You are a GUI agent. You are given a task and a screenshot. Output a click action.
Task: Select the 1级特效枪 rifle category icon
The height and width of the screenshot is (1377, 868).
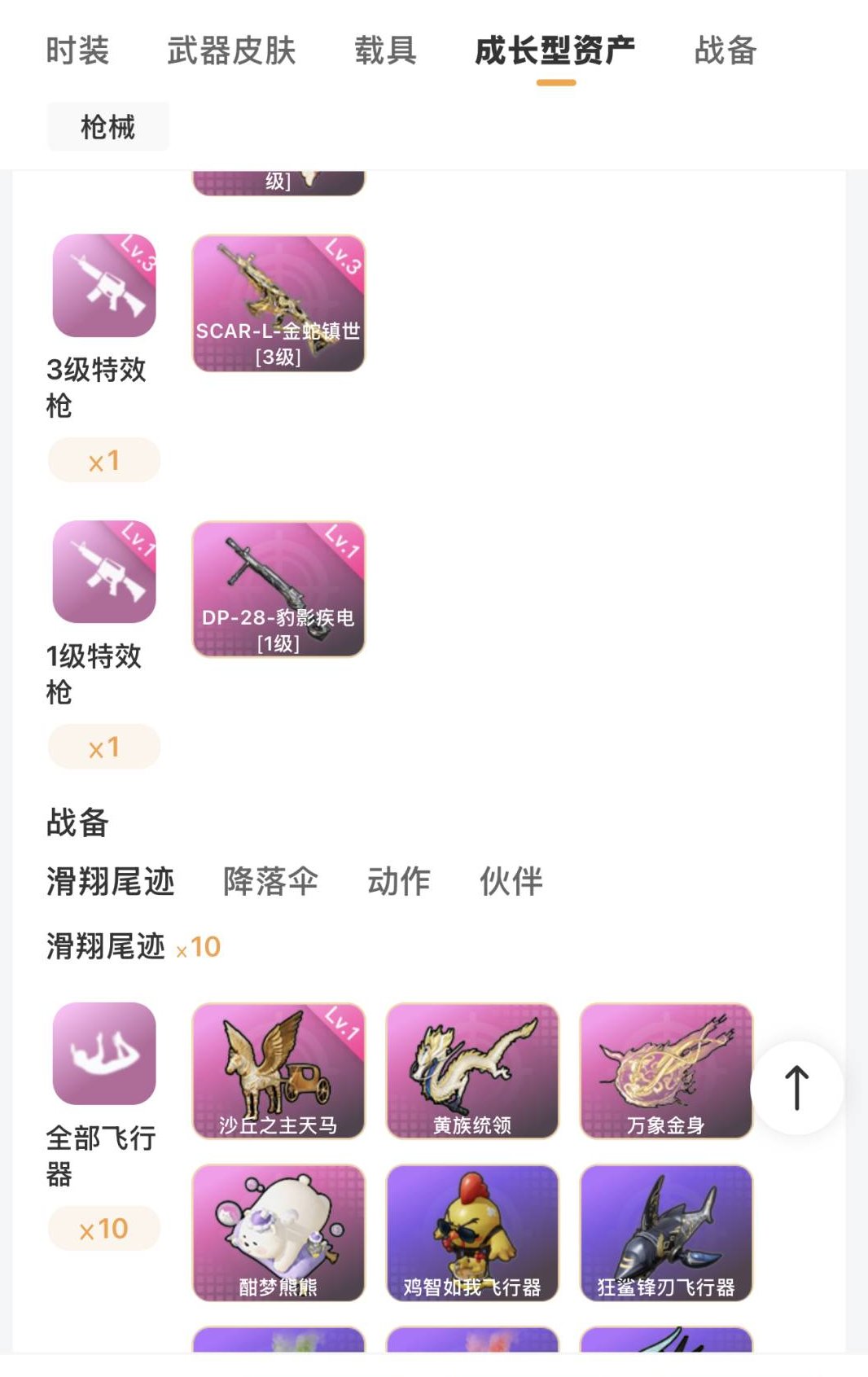point(103,572)
